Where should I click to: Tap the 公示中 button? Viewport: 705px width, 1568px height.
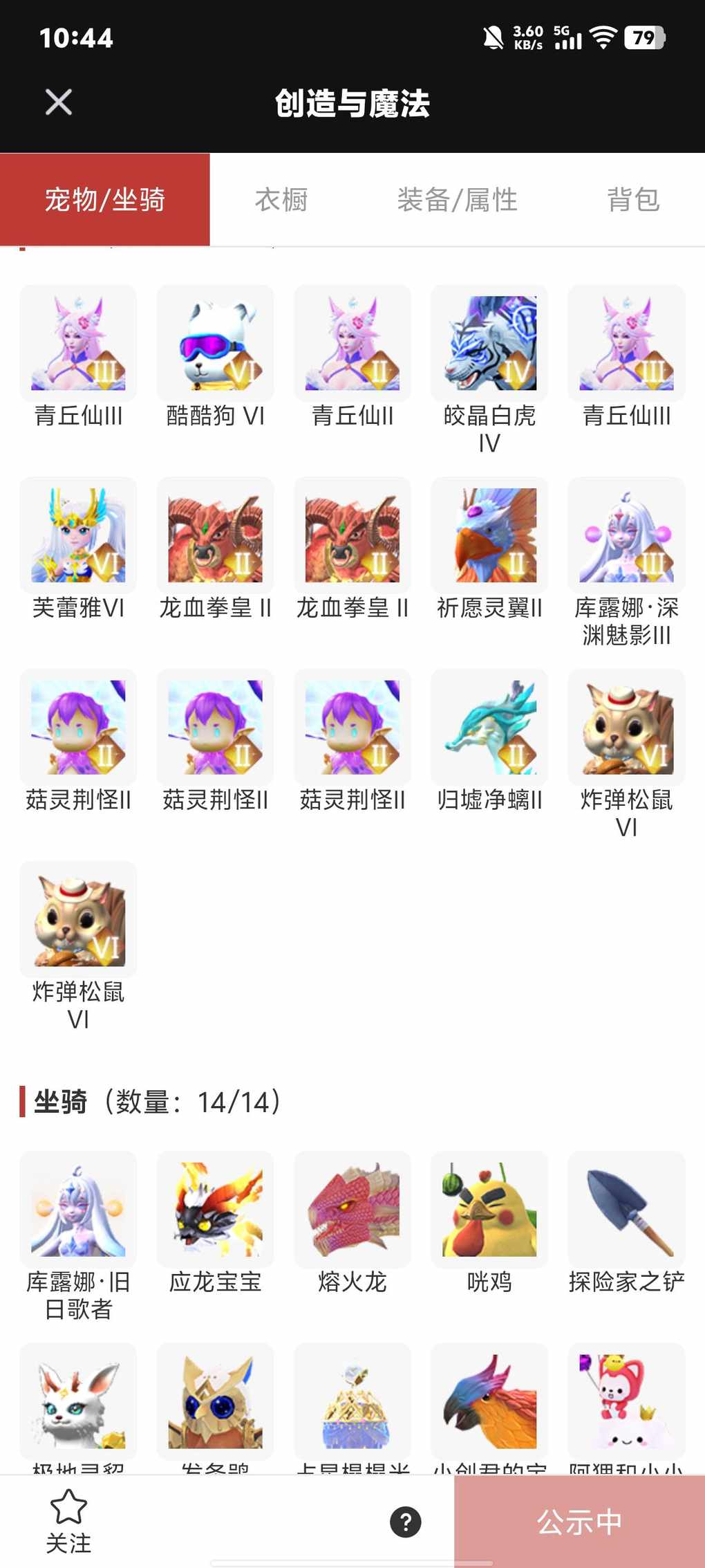(579, 1522)
